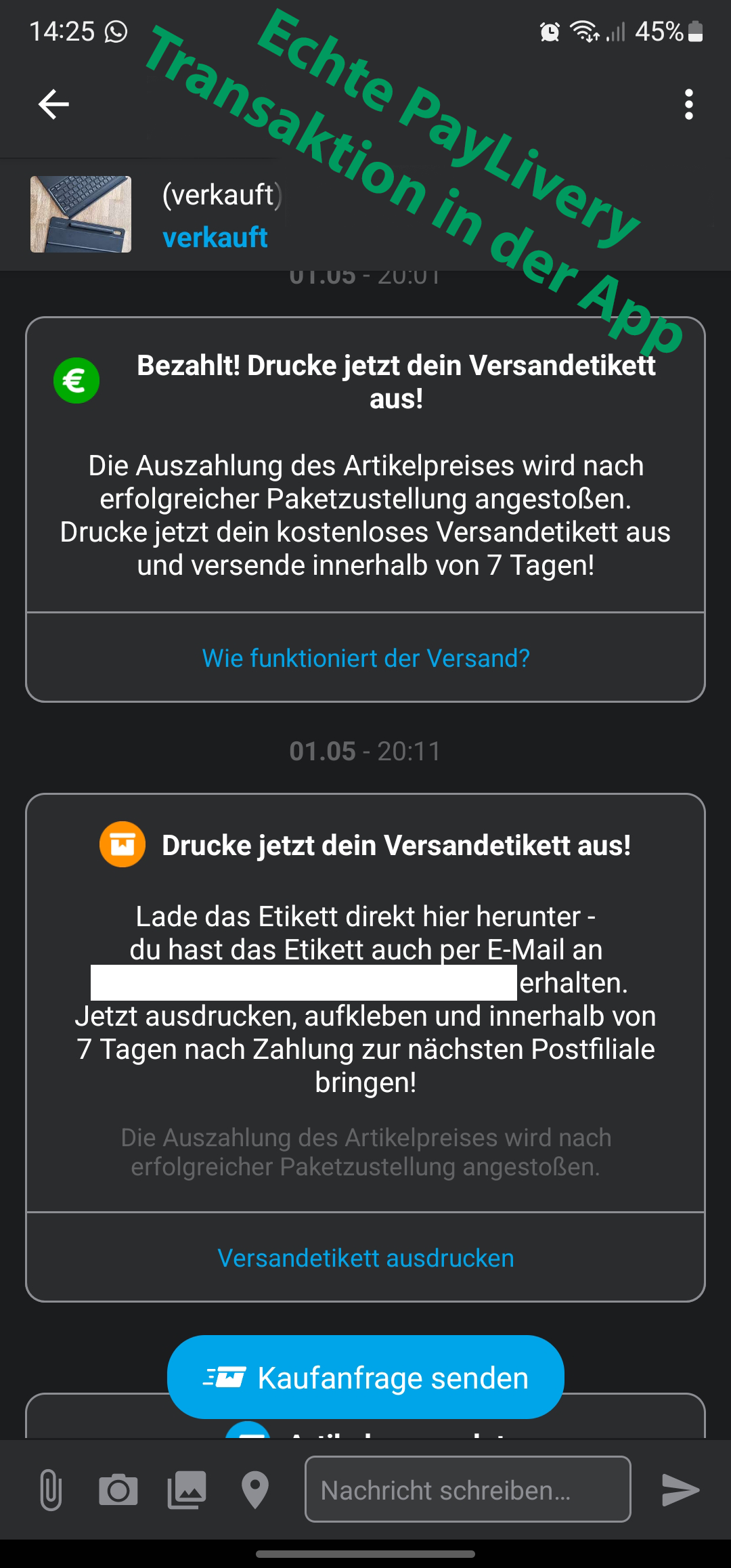This screenshot has width=731, height=1568.
Task: Open 'Wie funktioniert der Versand?' link
Action: pos(365,657)
